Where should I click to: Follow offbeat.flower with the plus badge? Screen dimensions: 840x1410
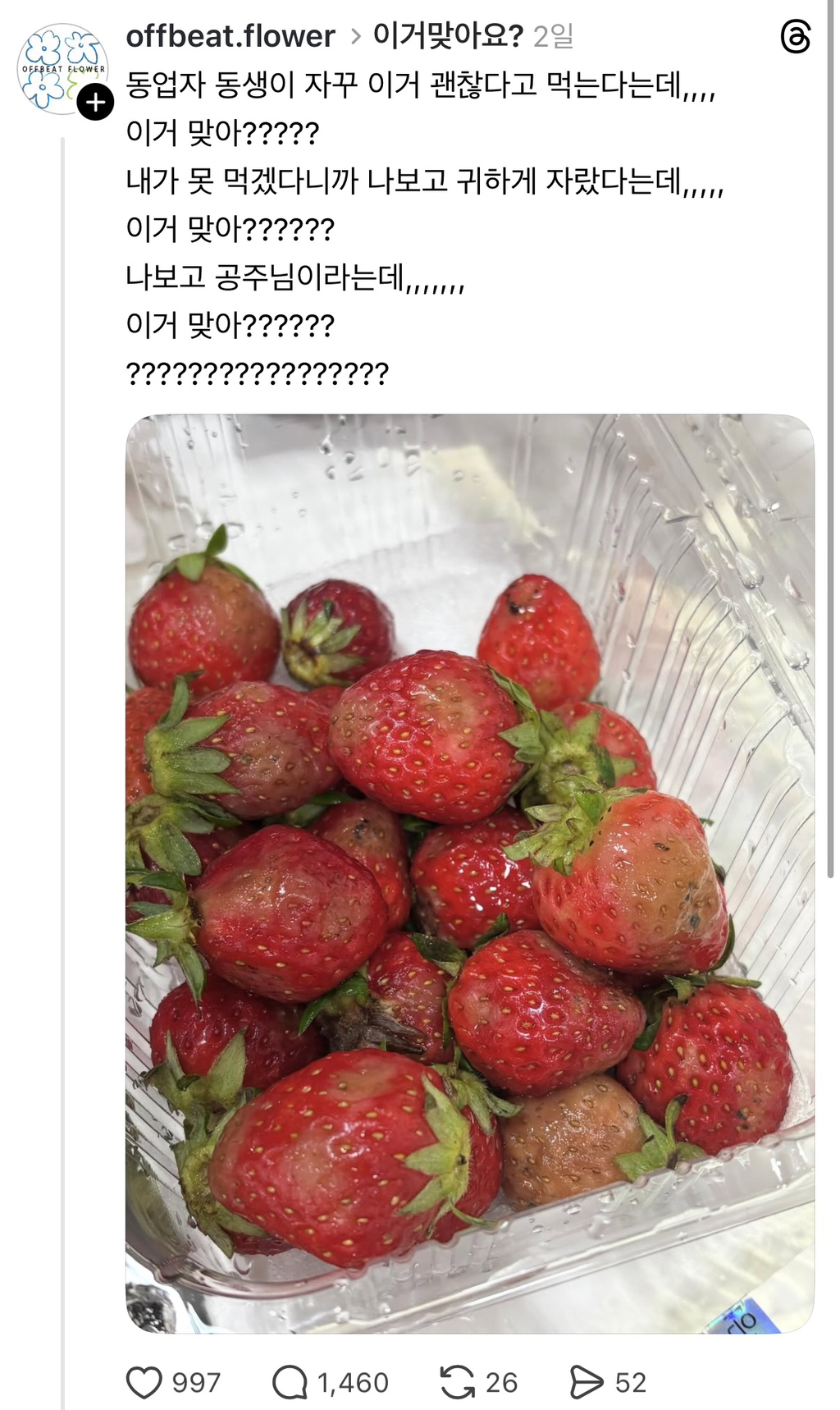(x=96, y=103)
